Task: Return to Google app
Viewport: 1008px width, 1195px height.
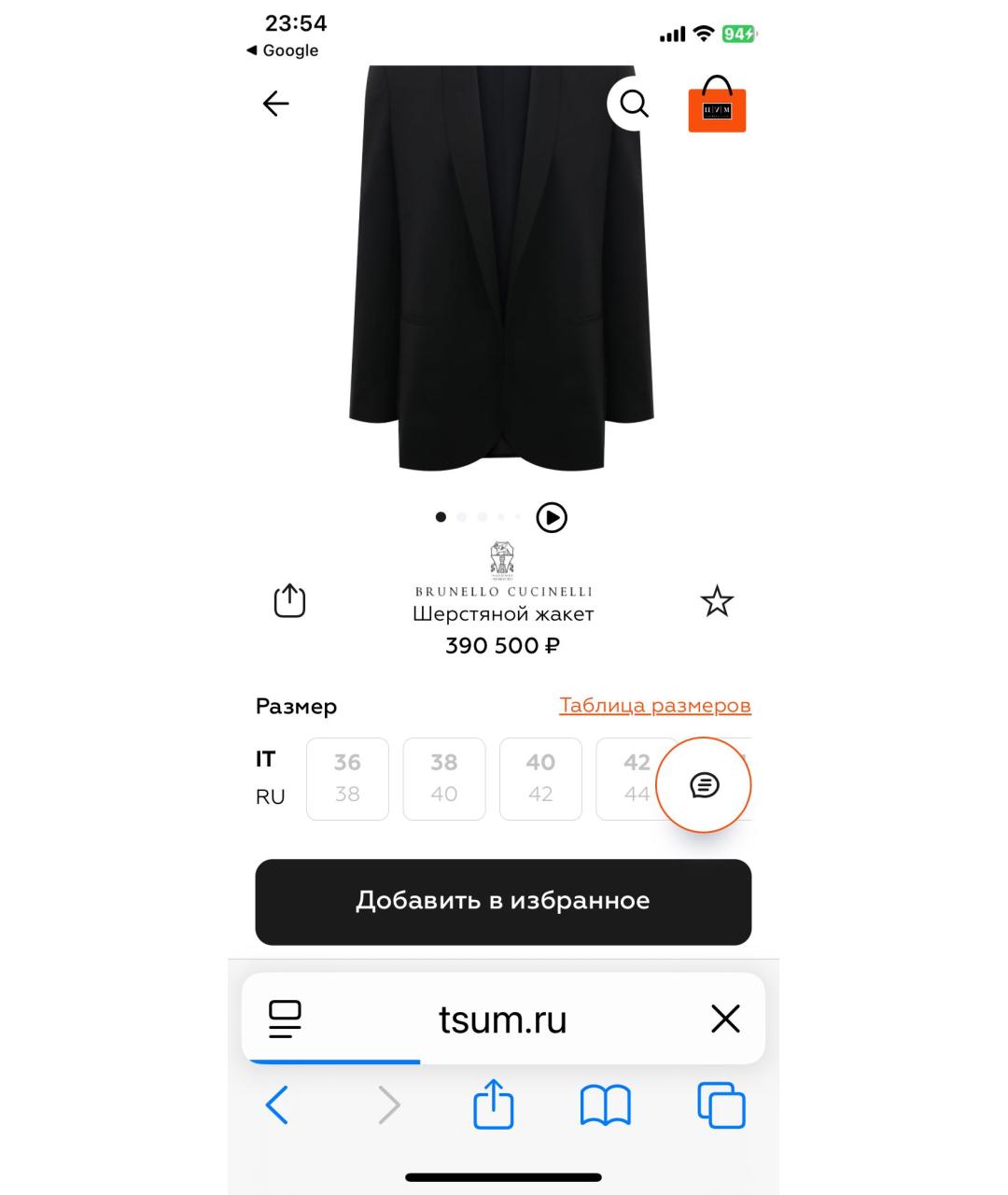Action: [x=282, y=50]
